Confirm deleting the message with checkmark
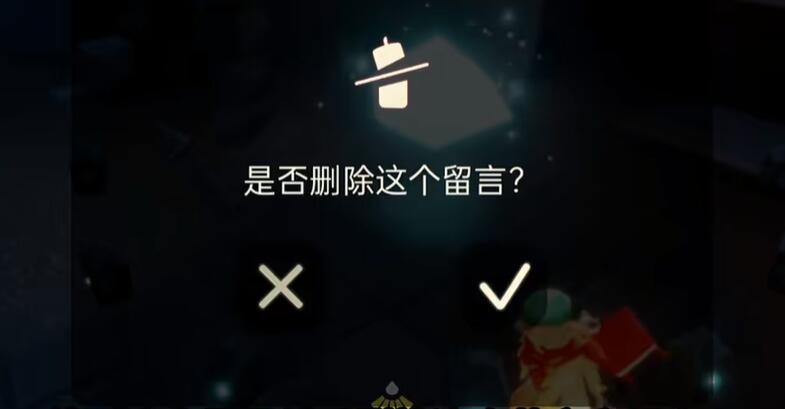 coord(504,287)
